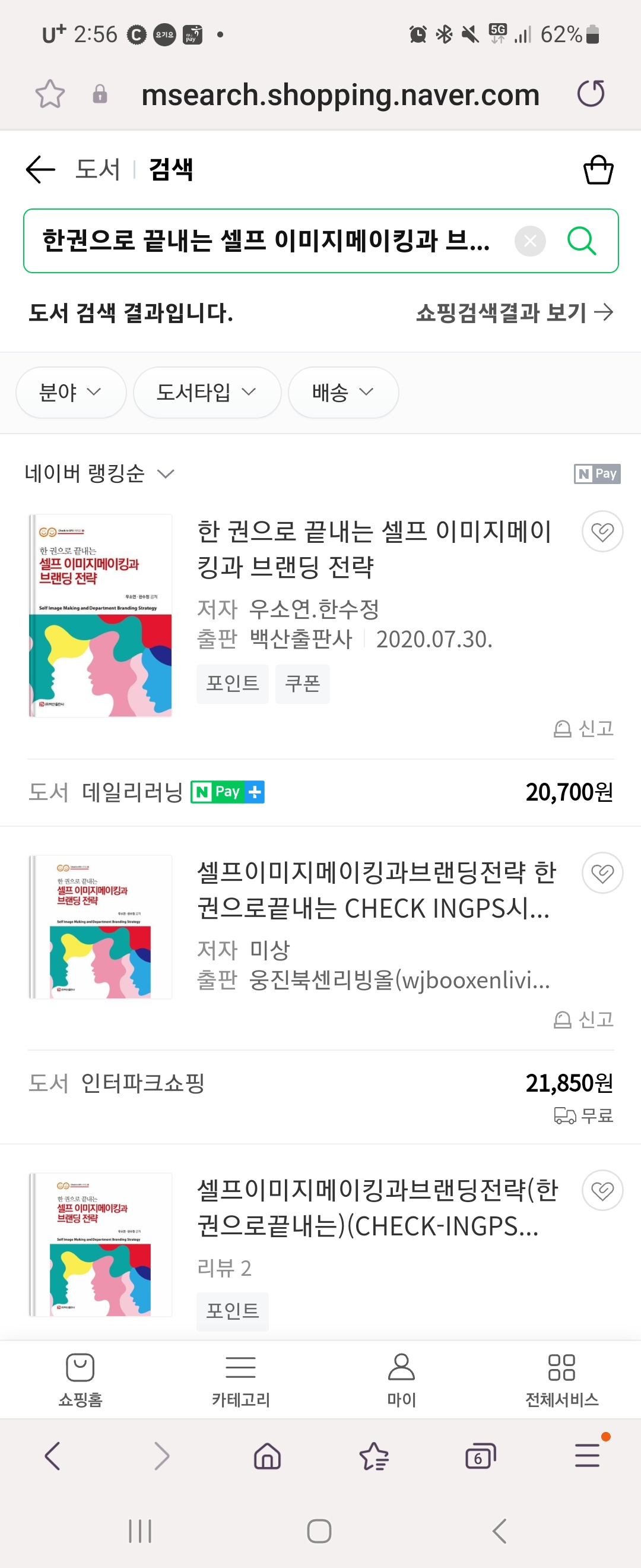Open 전체서비스 tab
The height and width of the screenshot is (1568, 641).
tap(561, 1379)
